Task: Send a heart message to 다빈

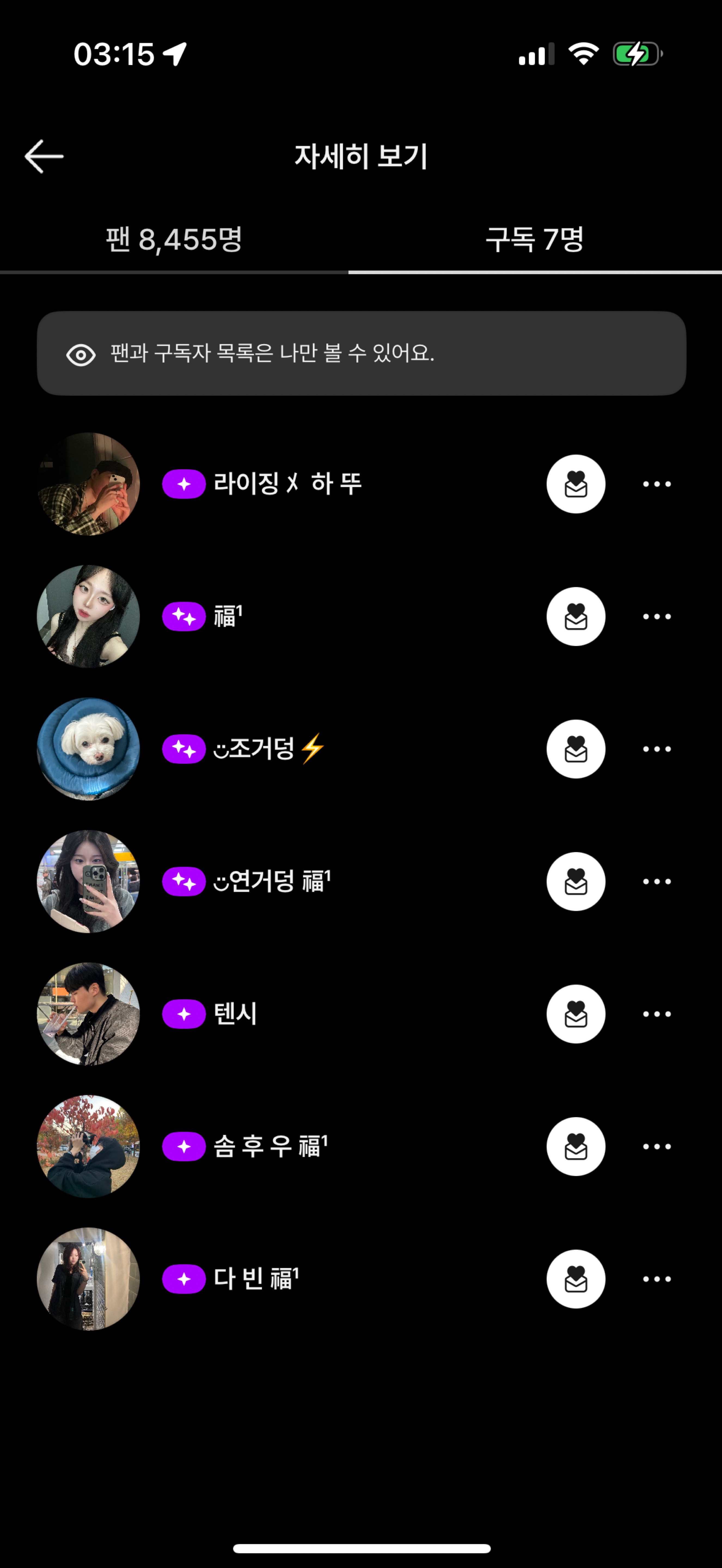Action: [x=575, y=1278]
